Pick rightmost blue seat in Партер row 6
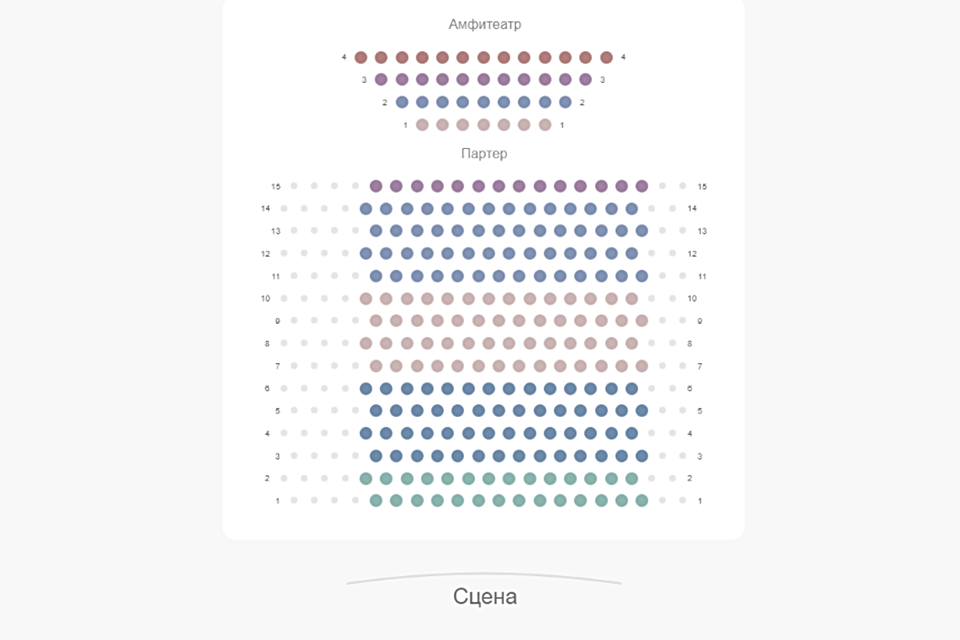This screenshot has width=960, height=640. [x=632, y=388]
